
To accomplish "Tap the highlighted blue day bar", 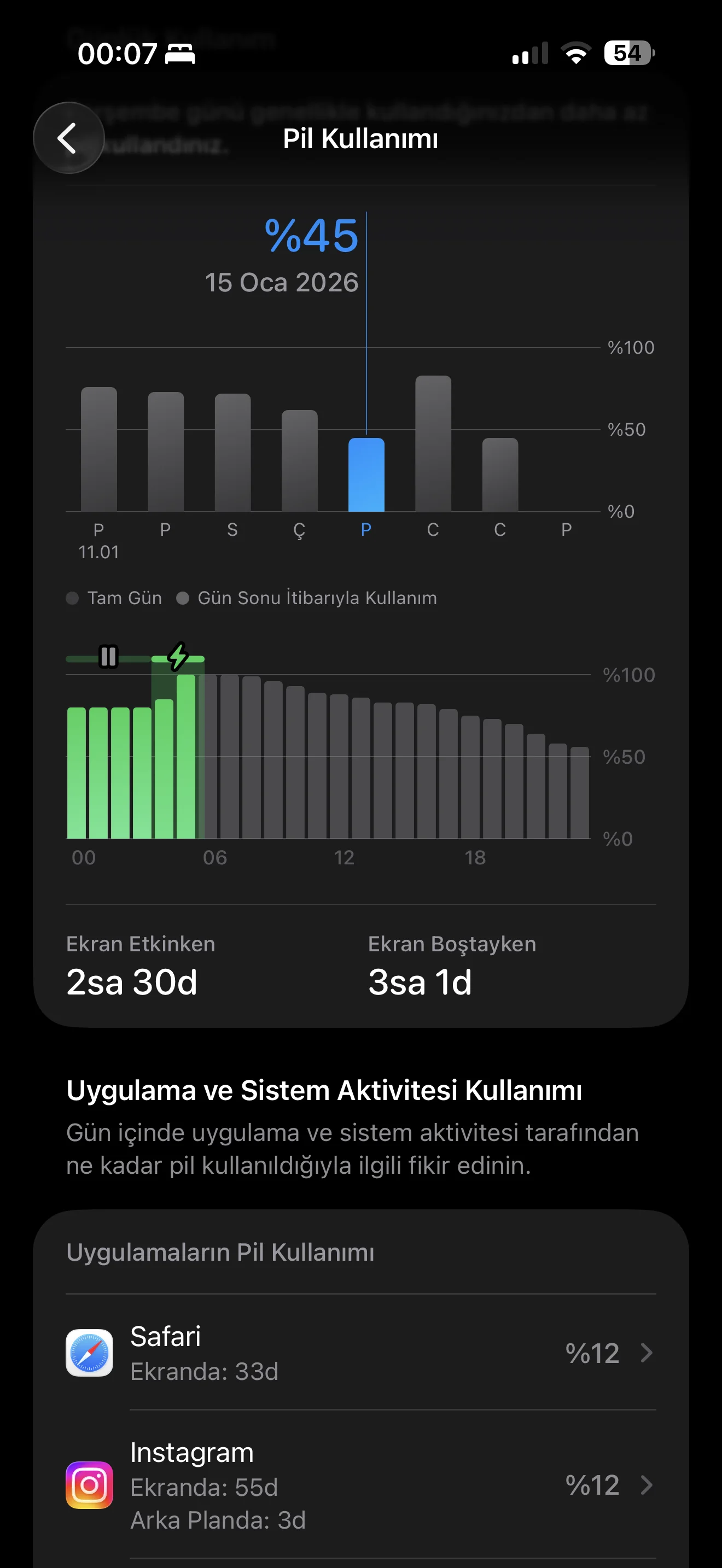I will [366, 475].
